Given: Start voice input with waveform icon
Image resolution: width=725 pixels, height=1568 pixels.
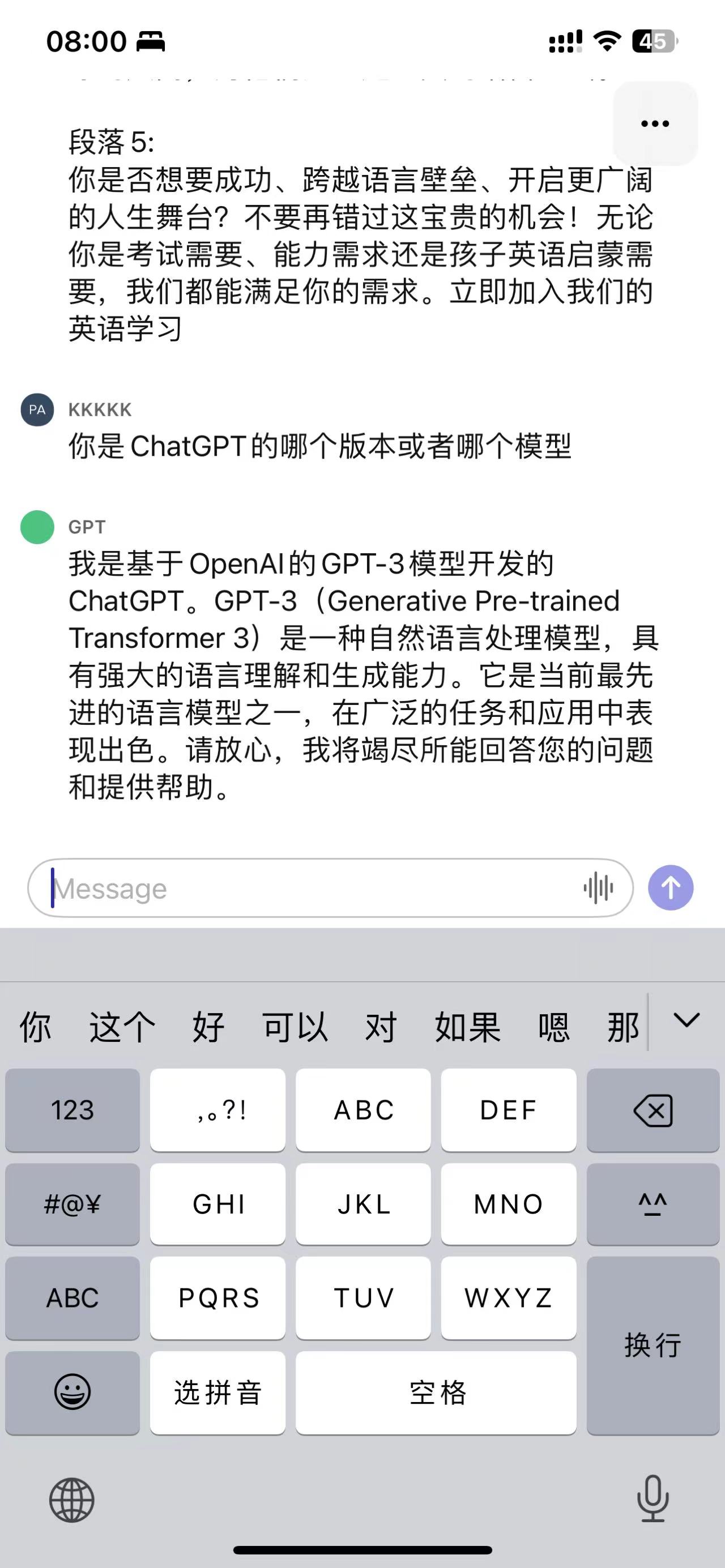Looking at the screenshot, I should (x=598, y=888).
